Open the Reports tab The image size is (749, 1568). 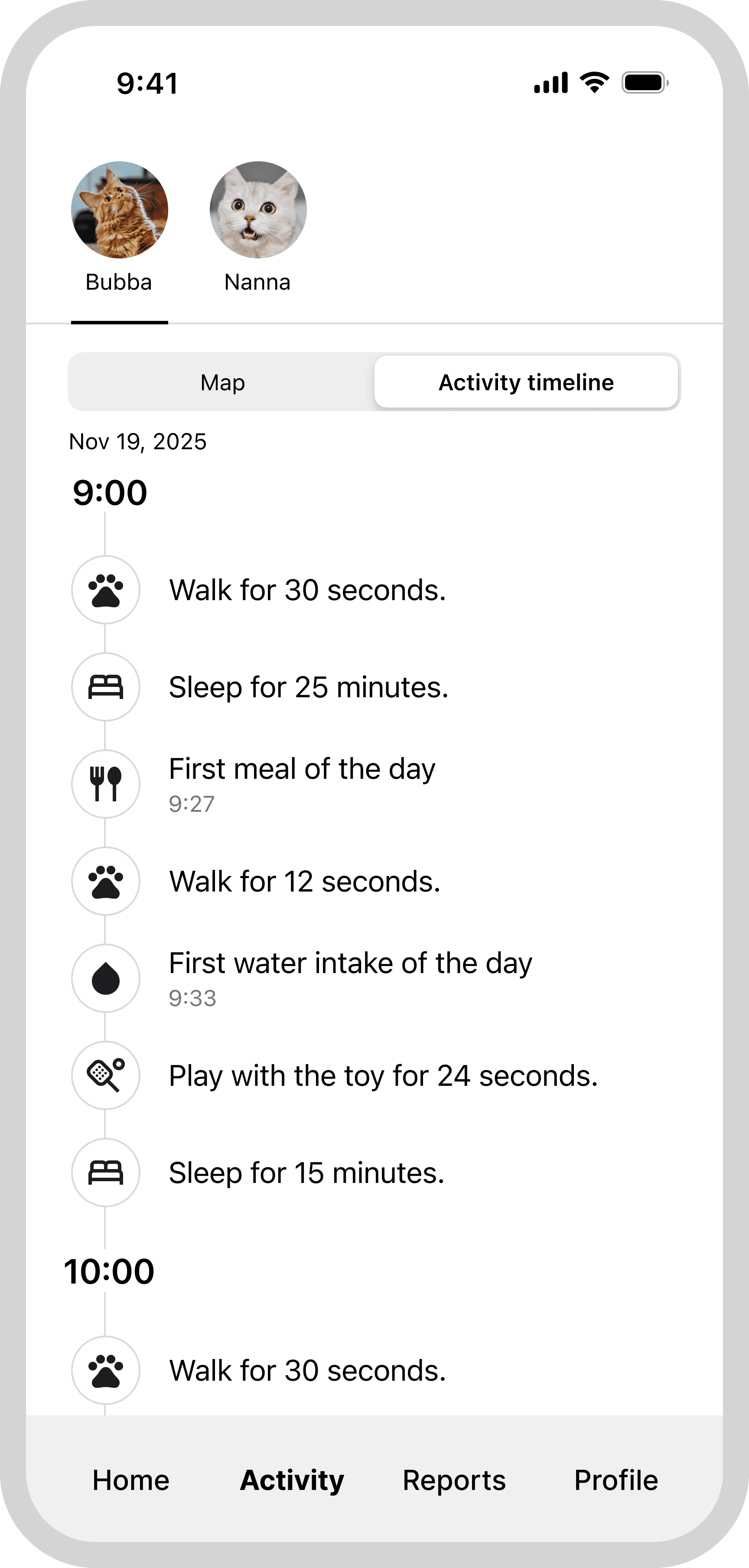[454, 1480]
